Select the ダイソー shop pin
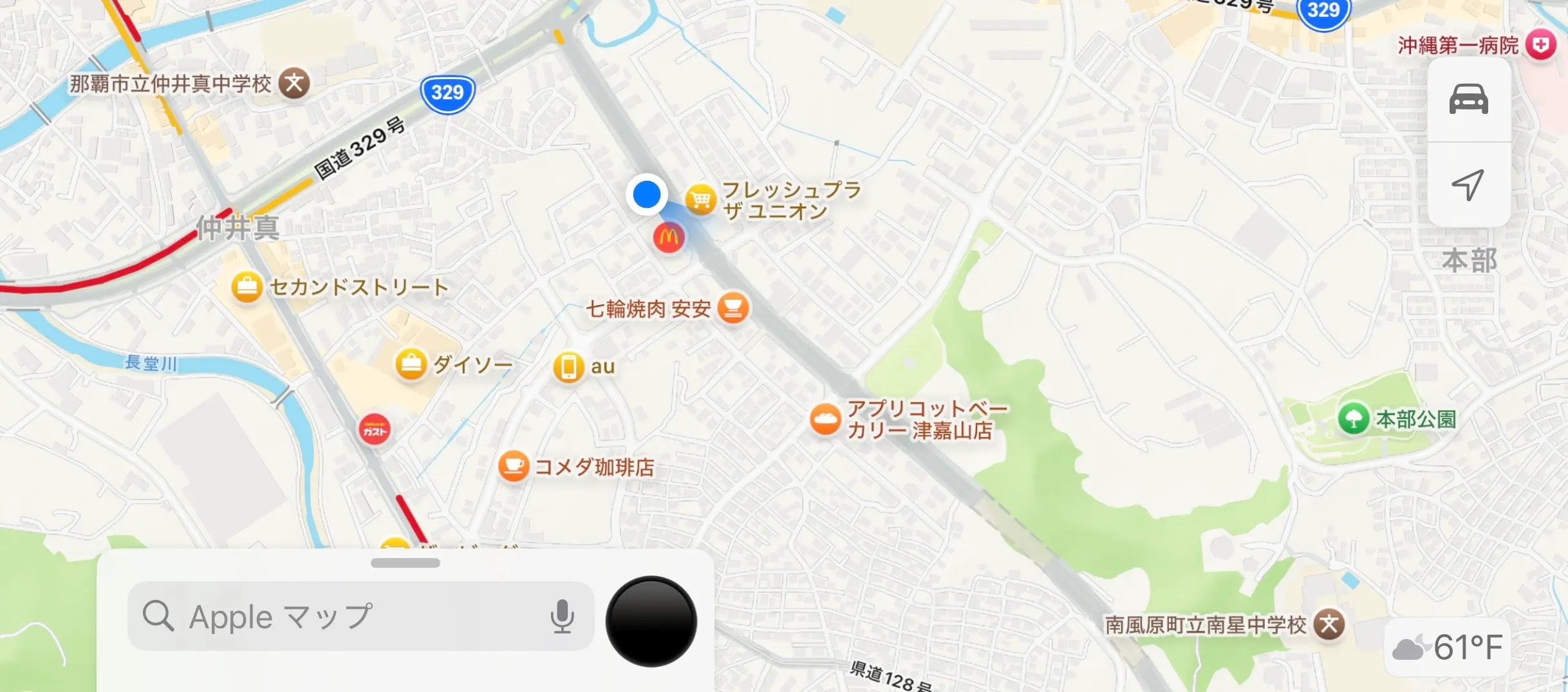 (411, 365)
